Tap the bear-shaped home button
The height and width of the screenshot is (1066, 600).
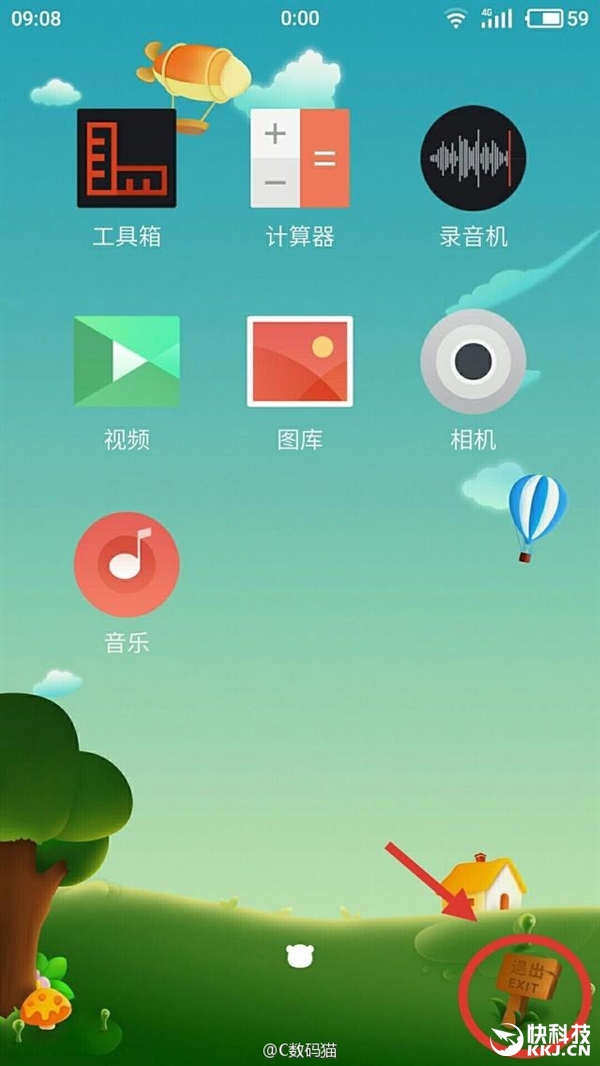[x=300, y=956]
